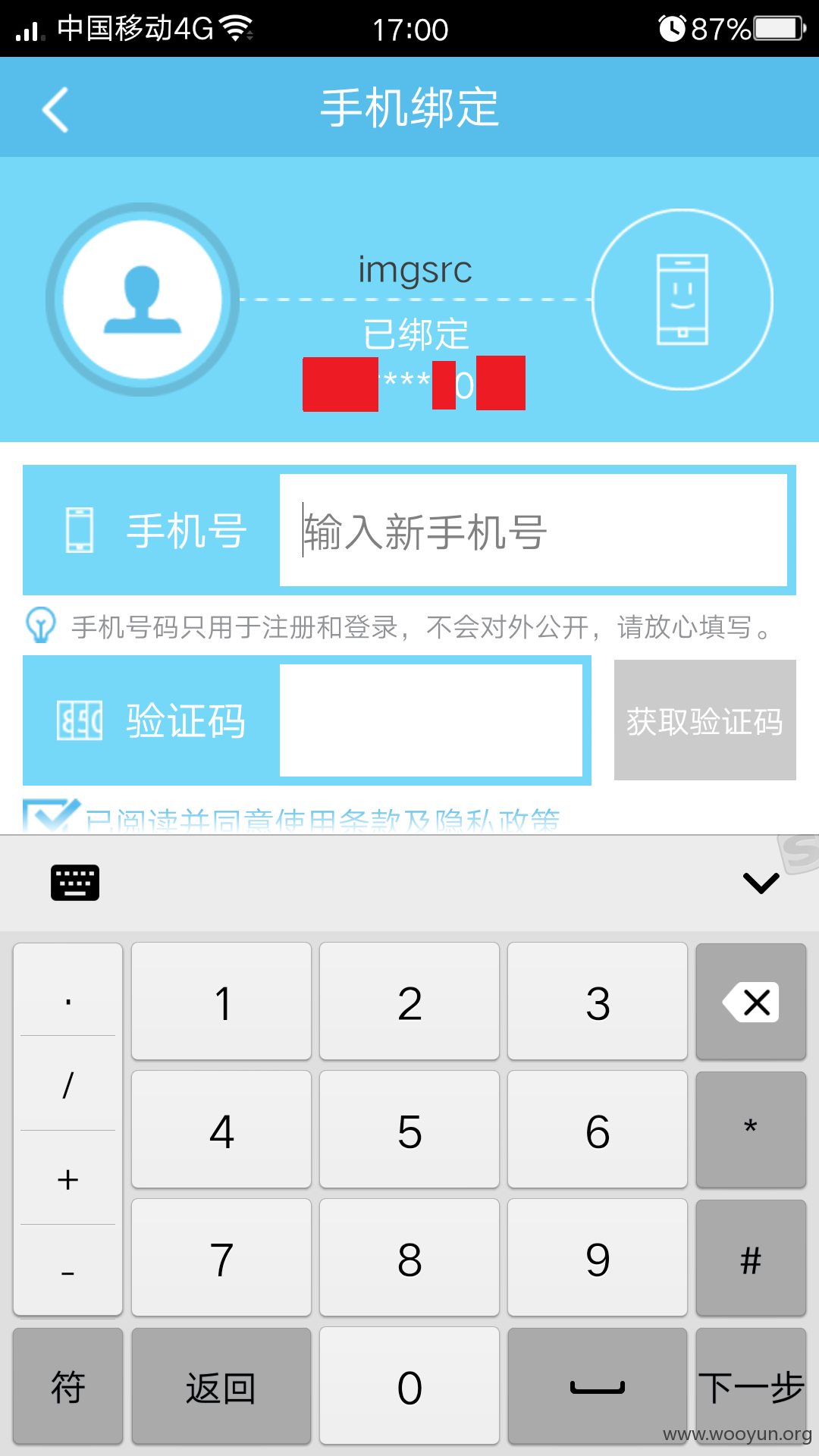The width and height of the screenshot is (819, 1456).
Task: Hit the backspace key on the keypad
Action: pos(751,1002)
